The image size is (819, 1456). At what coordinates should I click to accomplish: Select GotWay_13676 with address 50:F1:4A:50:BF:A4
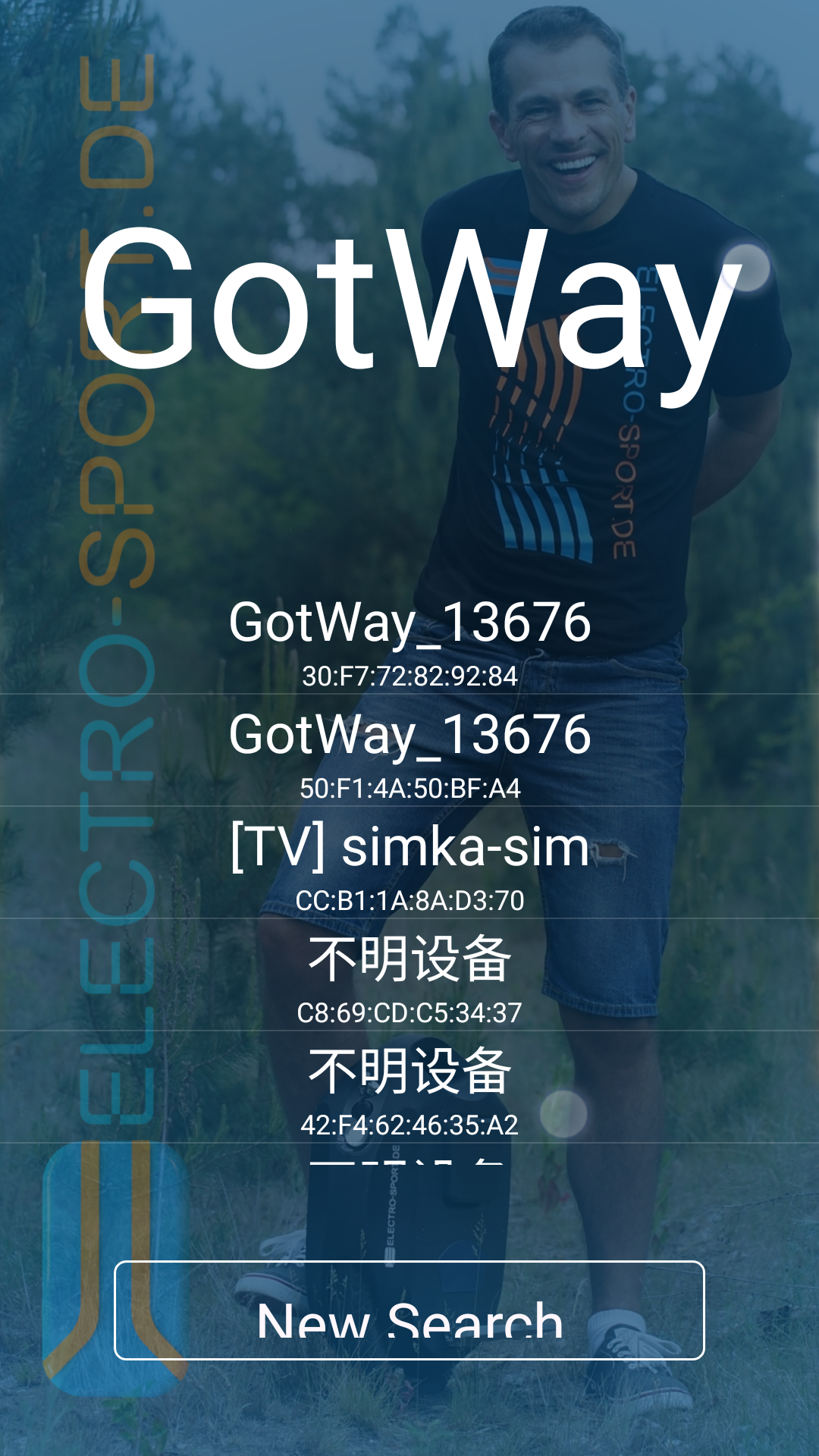point(409,751)
